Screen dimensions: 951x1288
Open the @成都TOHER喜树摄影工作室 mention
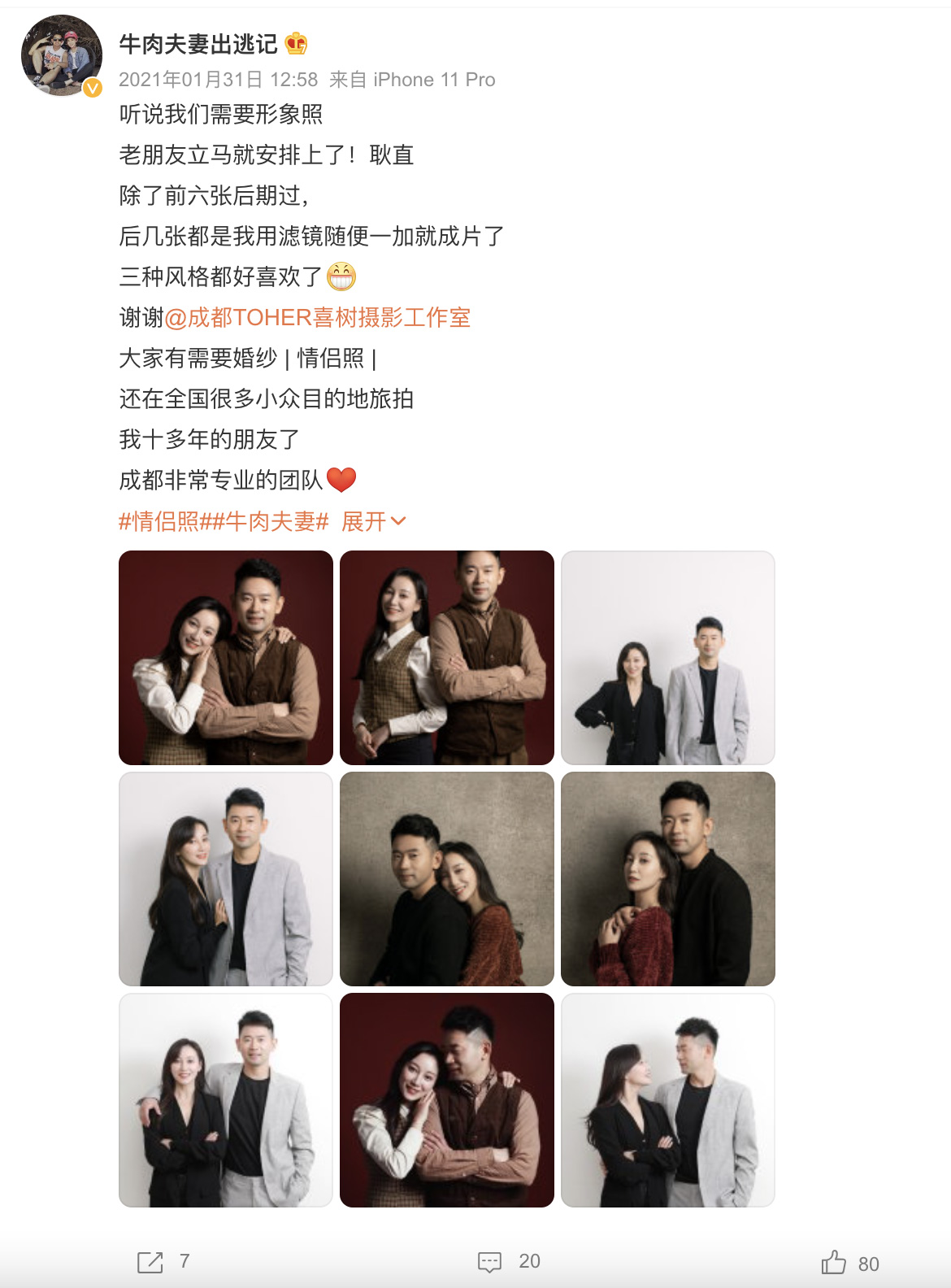coord(318,317)
